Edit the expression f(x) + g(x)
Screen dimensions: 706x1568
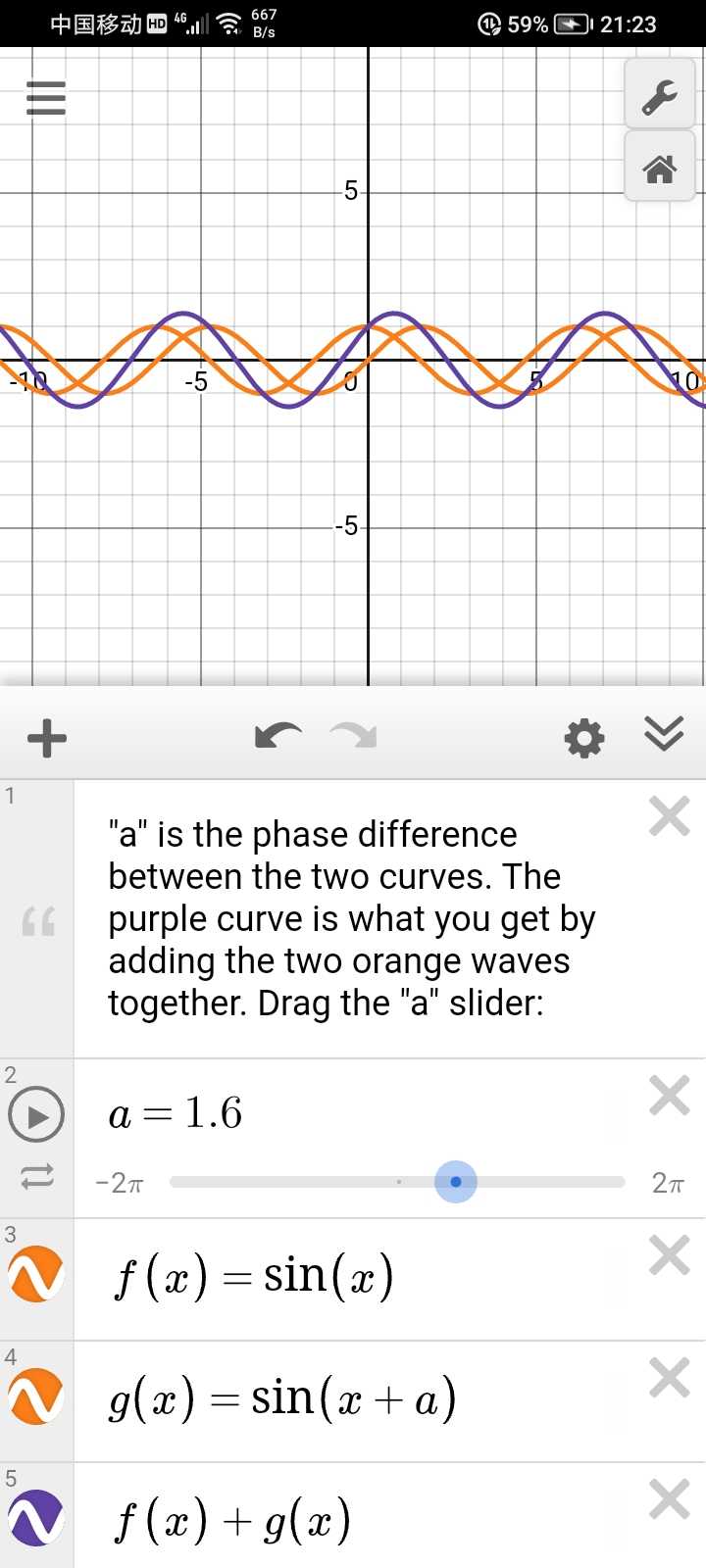pos(233,1521)
